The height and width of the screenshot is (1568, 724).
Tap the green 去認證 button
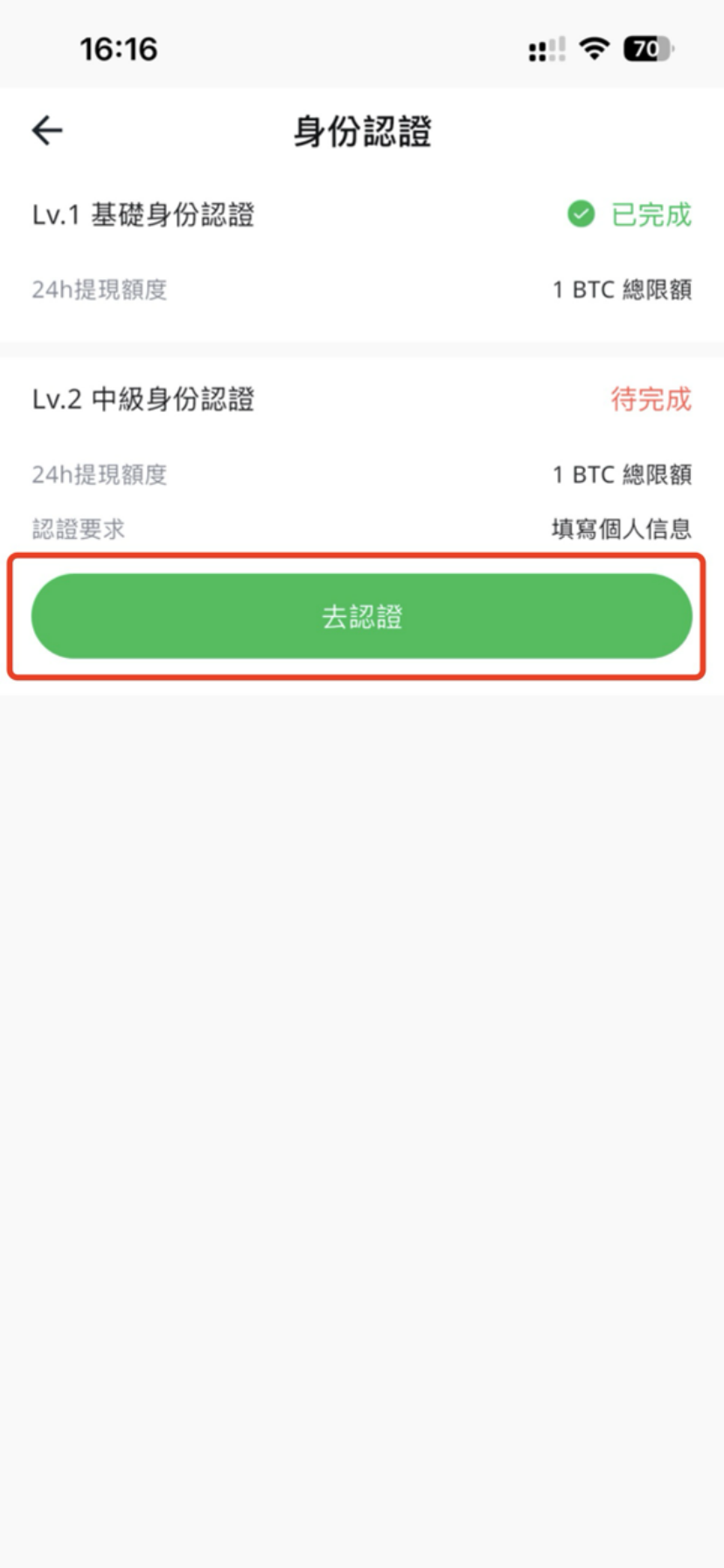pyautogui.click(x=361, y=616)
